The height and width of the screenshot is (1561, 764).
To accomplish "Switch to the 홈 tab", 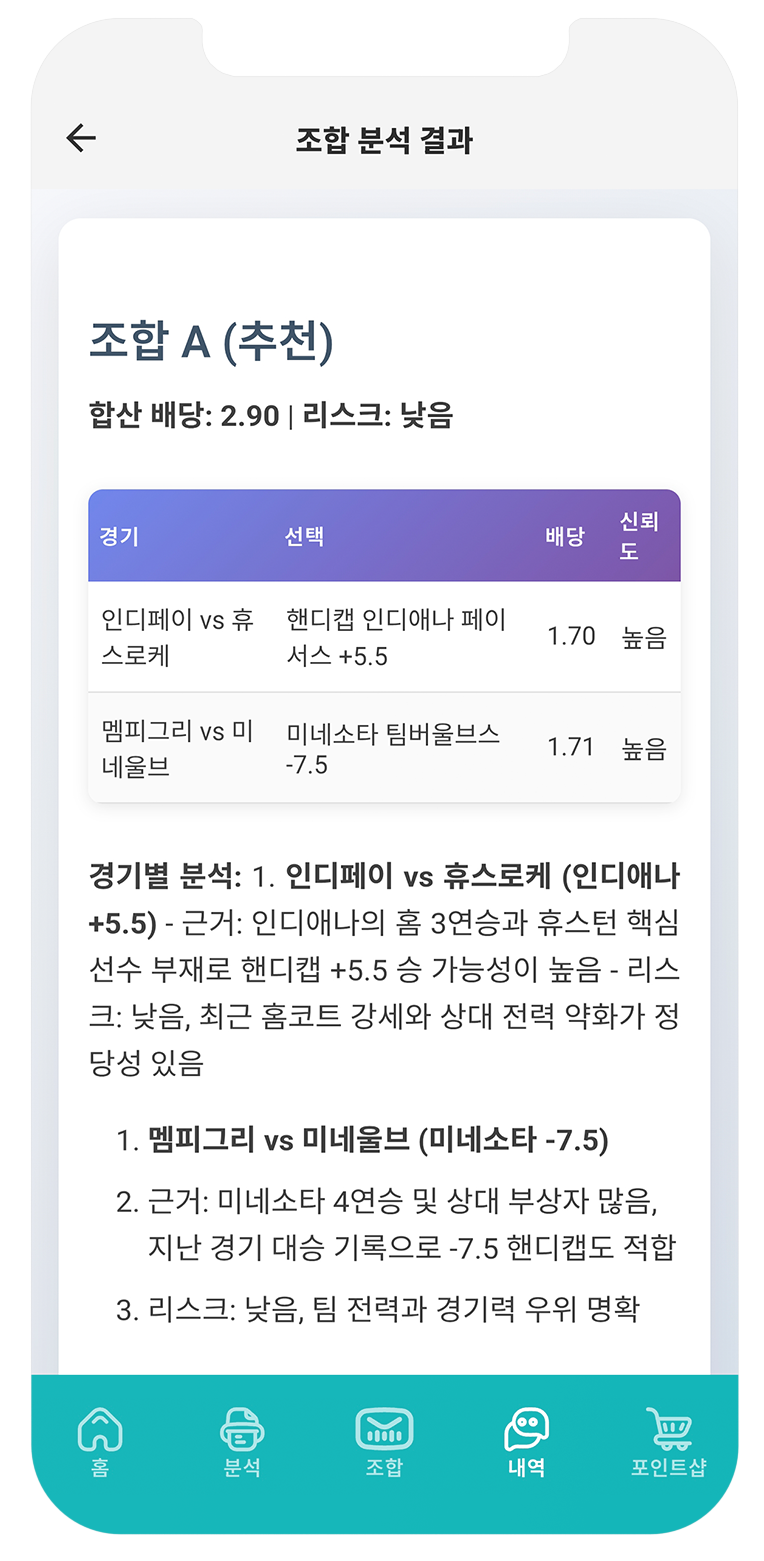I will click(x=100, y=1441).
